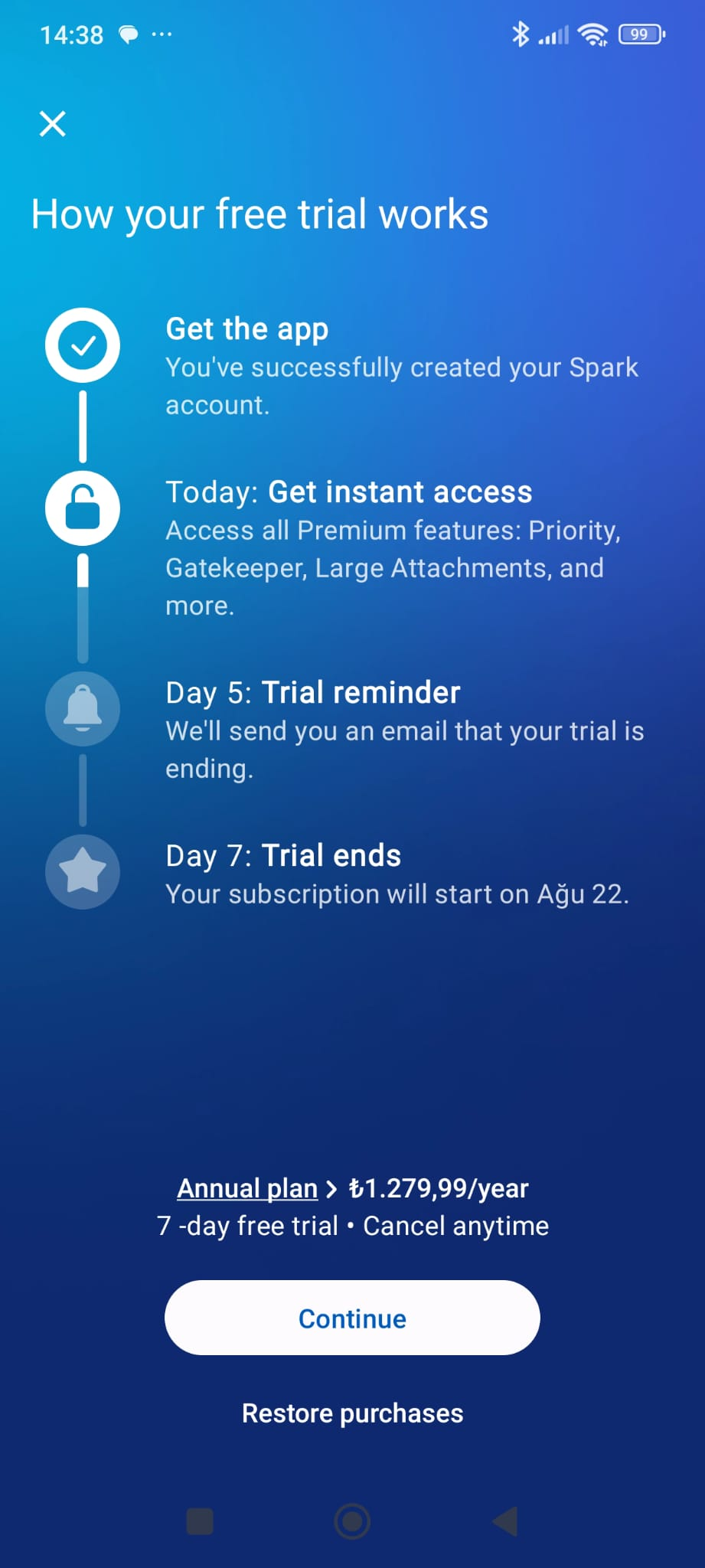This screenshot has height=1568, width=705.
Task: Open the Annual plan link
Action: tap(247, 1188)
